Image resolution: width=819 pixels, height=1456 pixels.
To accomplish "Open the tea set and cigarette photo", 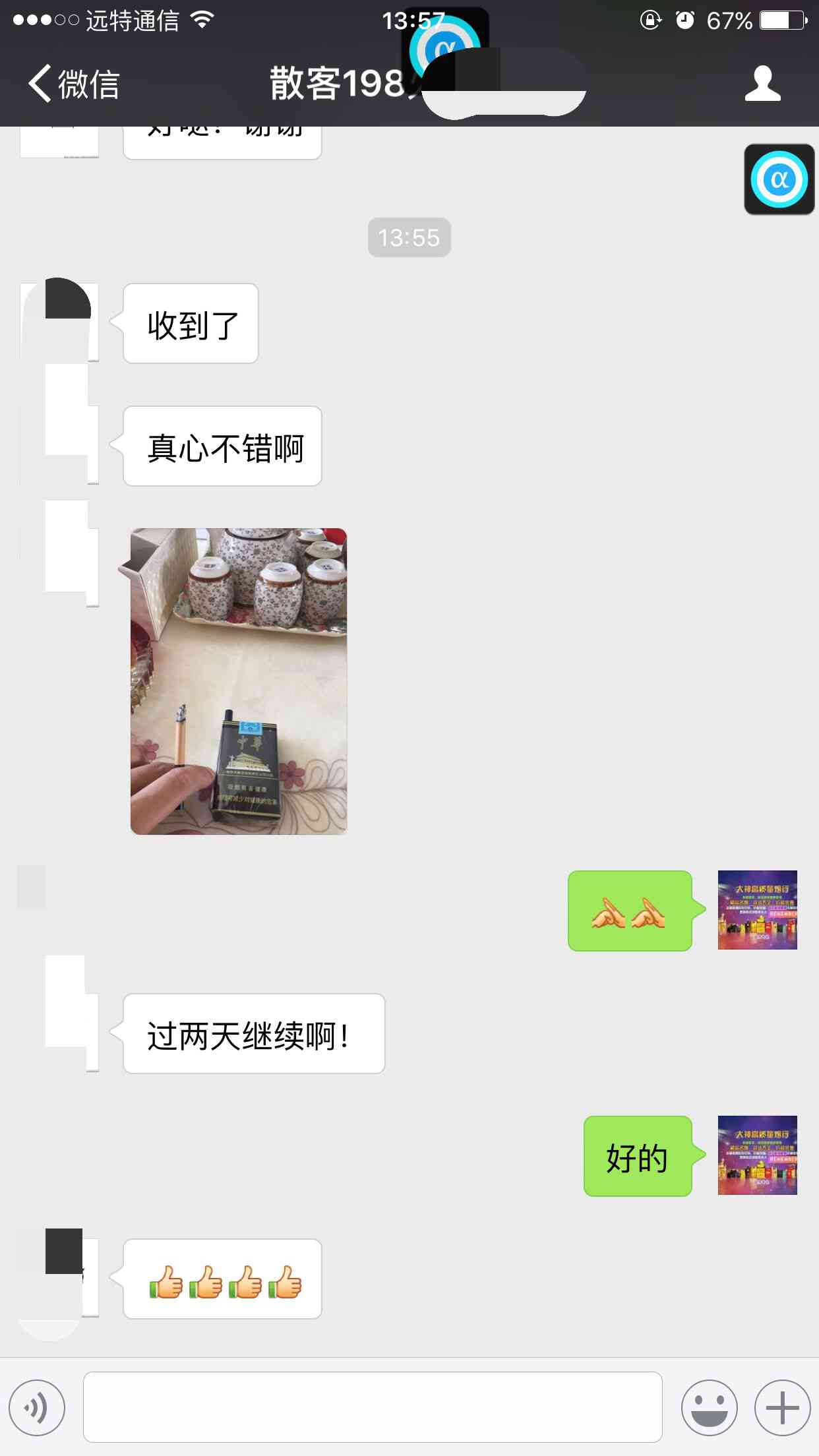I will (x=238, y=681).
